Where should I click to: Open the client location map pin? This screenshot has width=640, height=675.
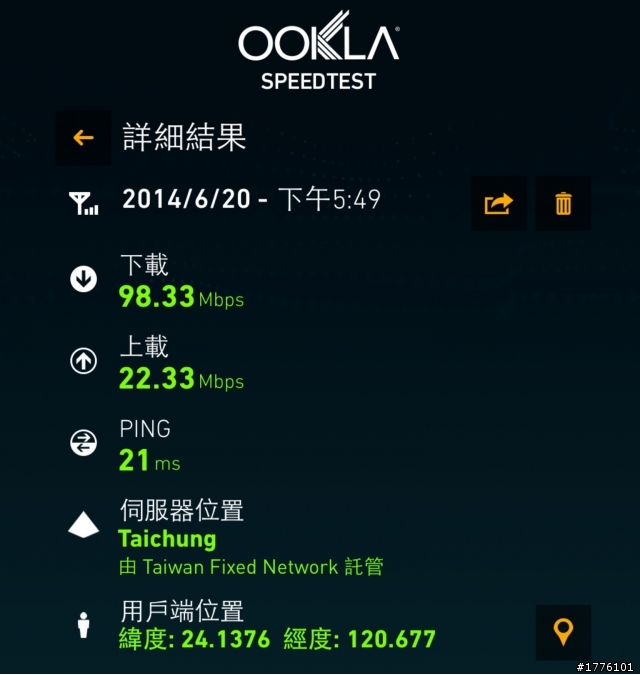point(563,632)
